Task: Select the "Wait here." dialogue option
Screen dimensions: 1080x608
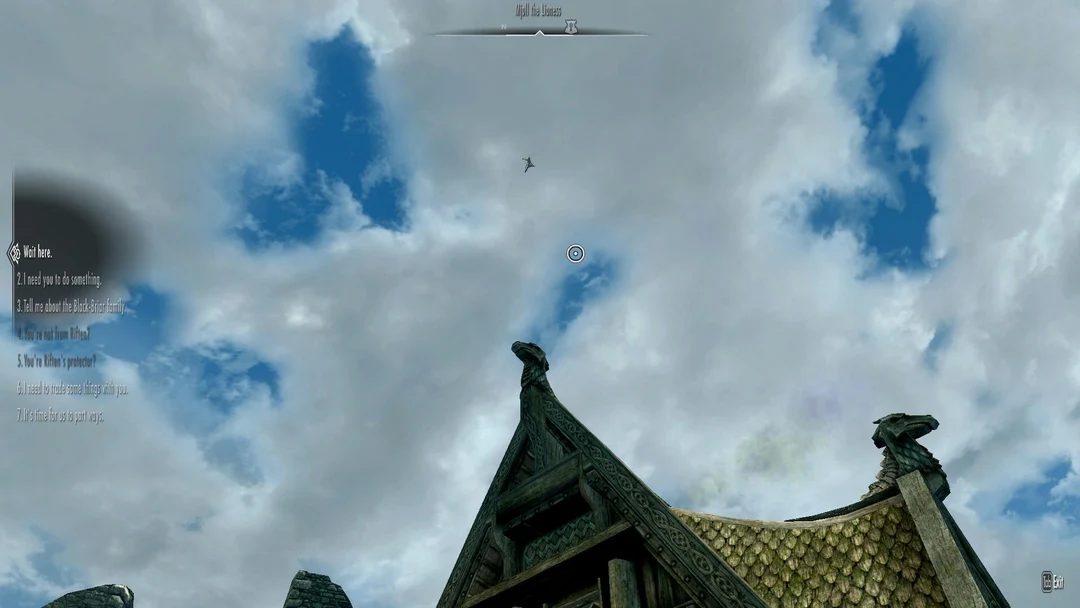Action: tap(38, 253)
